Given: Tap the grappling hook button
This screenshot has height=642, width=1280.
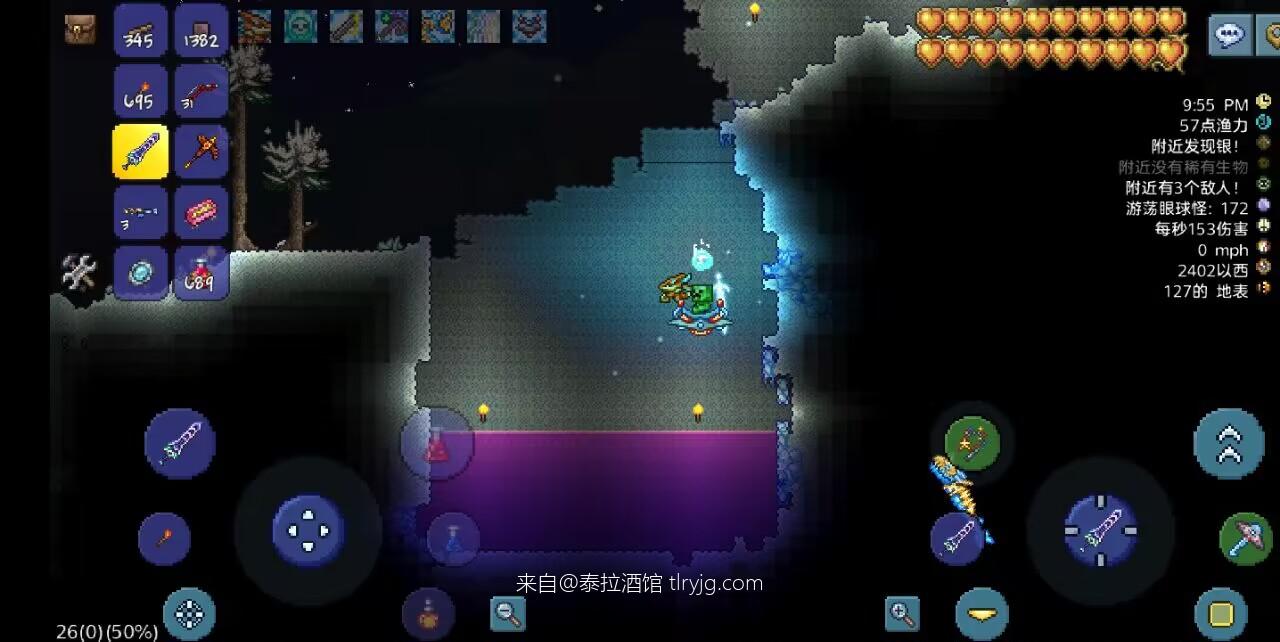Looking at the screenshot, I should pyautogui.click(x=981, y=613).
